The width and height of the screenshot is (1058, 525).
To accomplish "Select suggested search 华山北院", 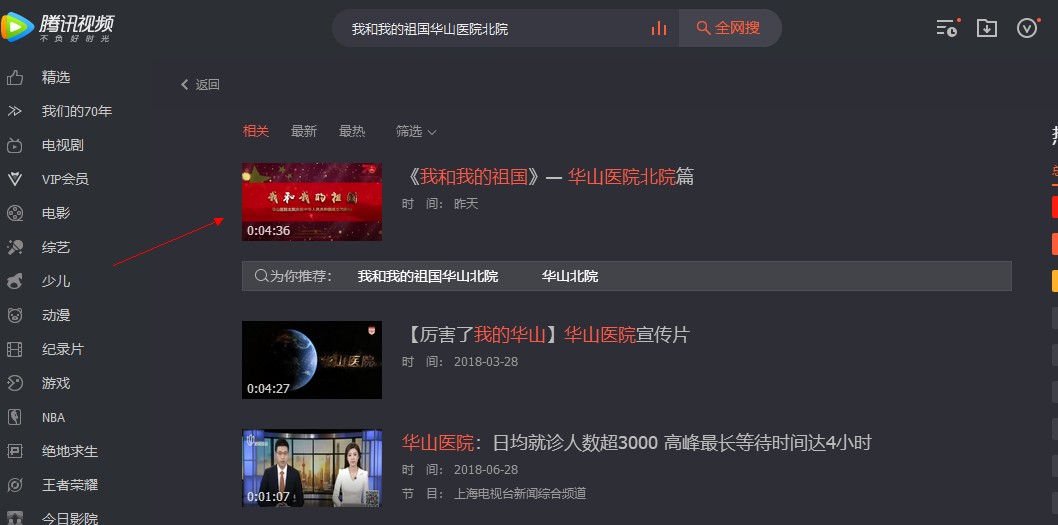I will (x=569, y=276).
